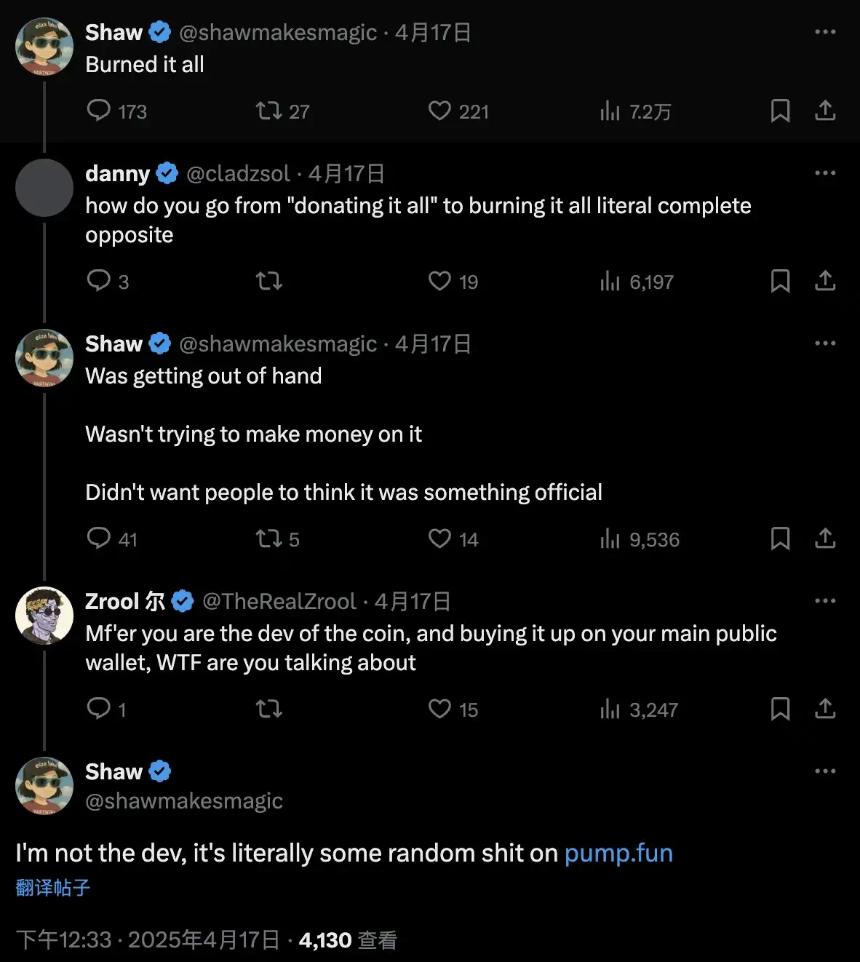
Task: Like danny's reply about donating it all
Action: point(440,282)
